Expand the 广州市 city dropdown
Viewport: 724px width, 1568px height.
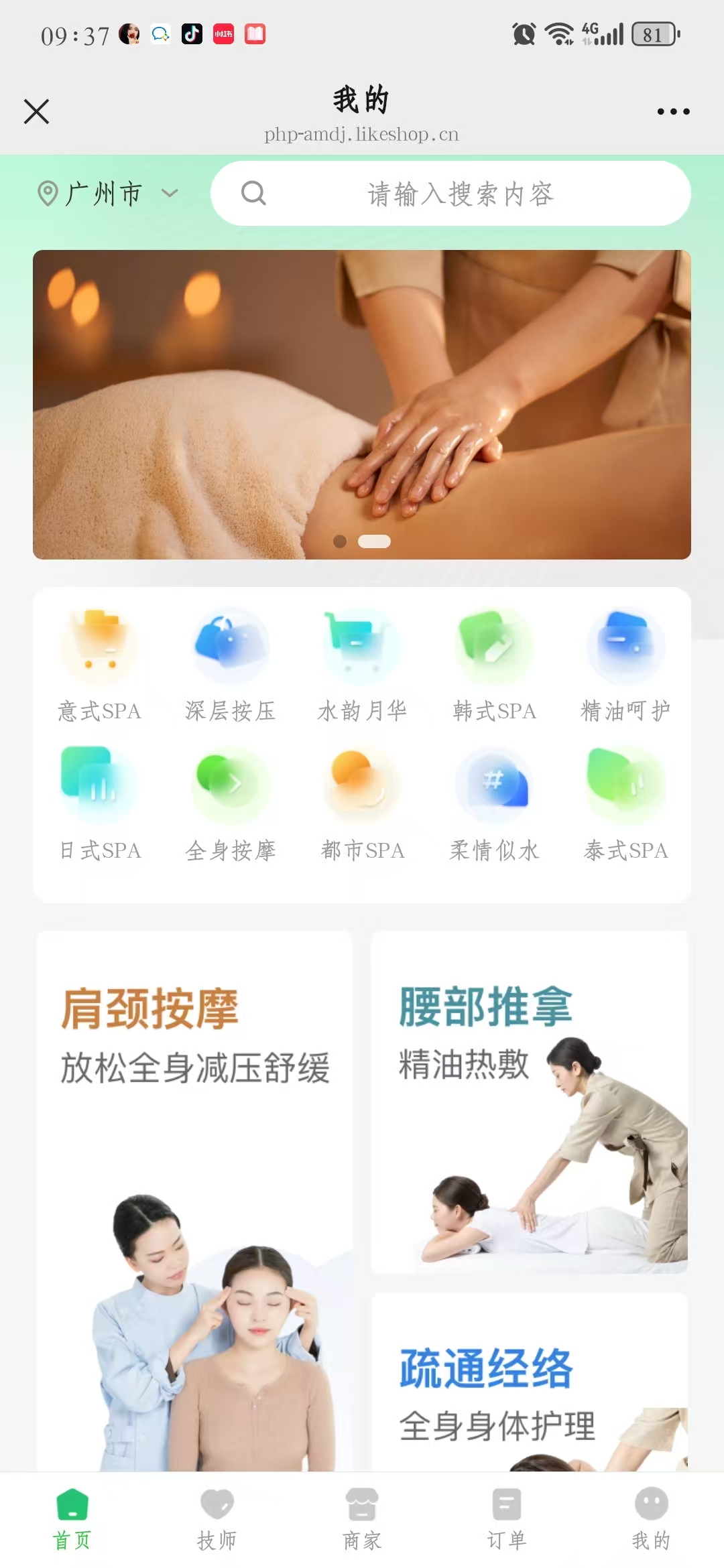(107, 194)
